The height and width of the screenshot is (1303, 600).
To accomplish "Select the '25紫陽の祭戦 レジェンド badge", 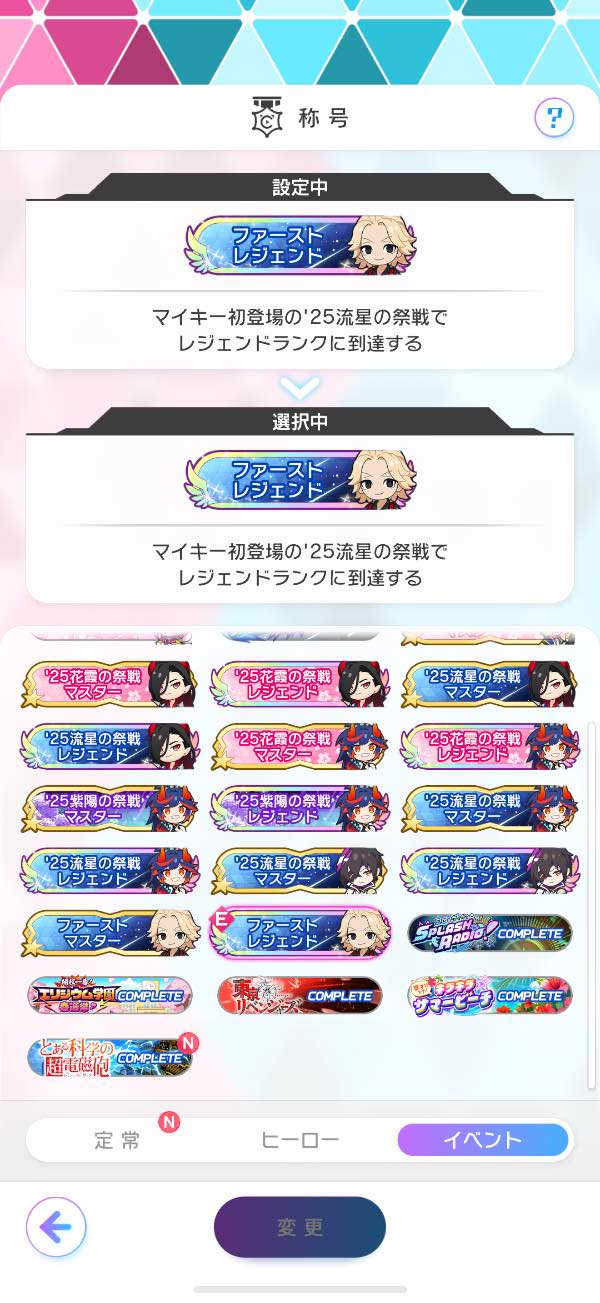I will pos(300,808).
